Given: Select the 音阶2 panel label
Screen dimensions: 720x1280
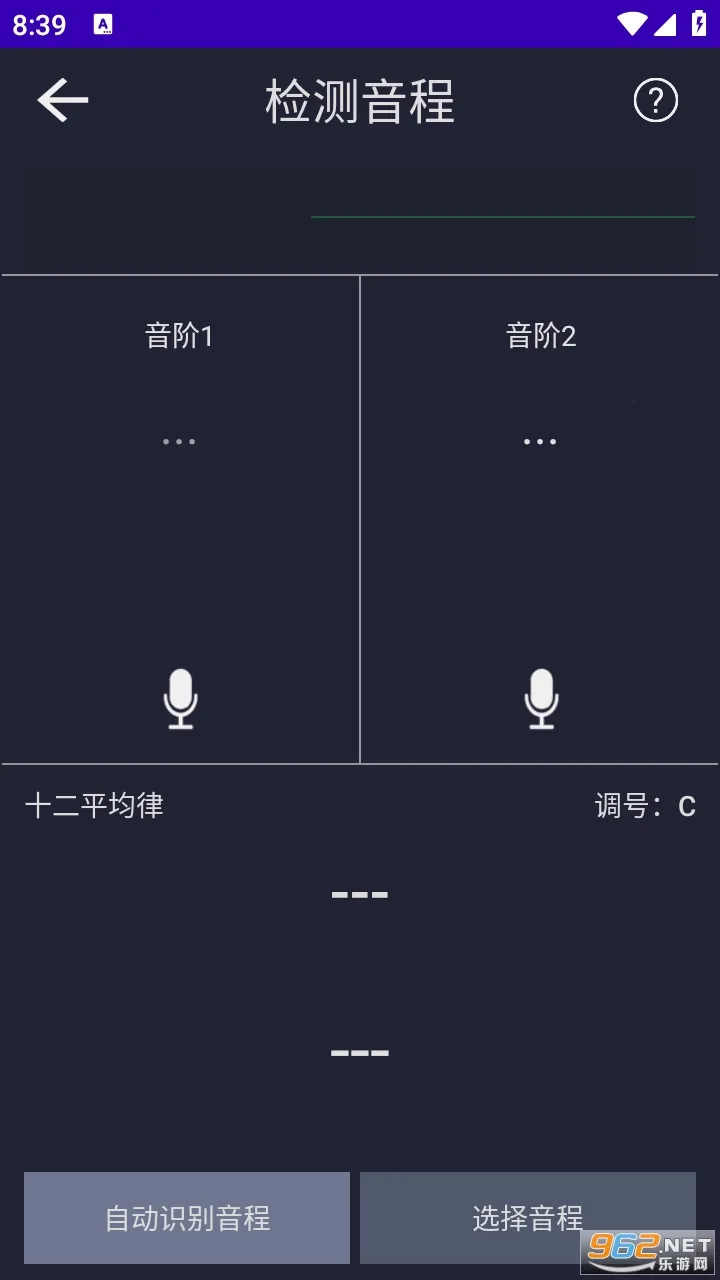Looking at the screenshot, I should [x=540, y=336].
